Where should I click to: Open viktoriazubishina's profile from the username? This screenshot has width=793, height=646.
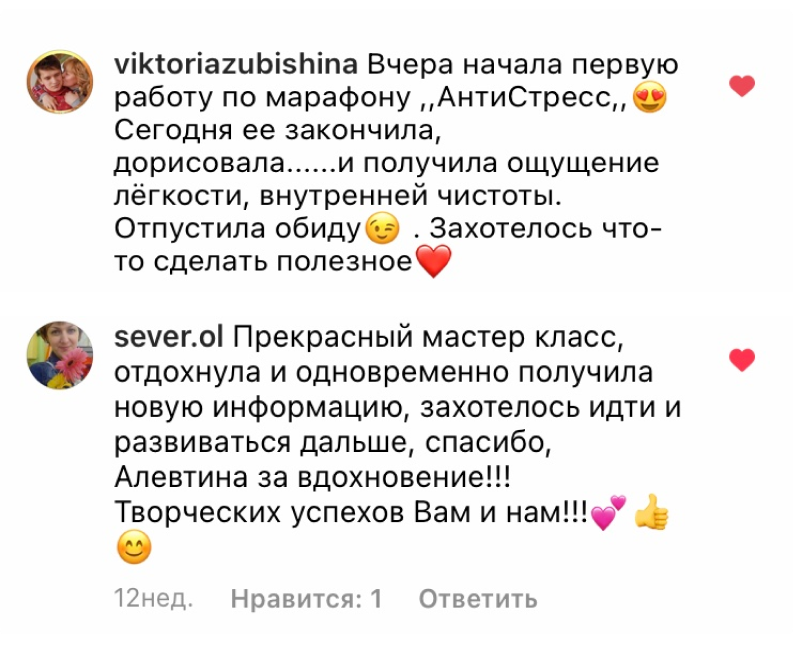(237, 66)
